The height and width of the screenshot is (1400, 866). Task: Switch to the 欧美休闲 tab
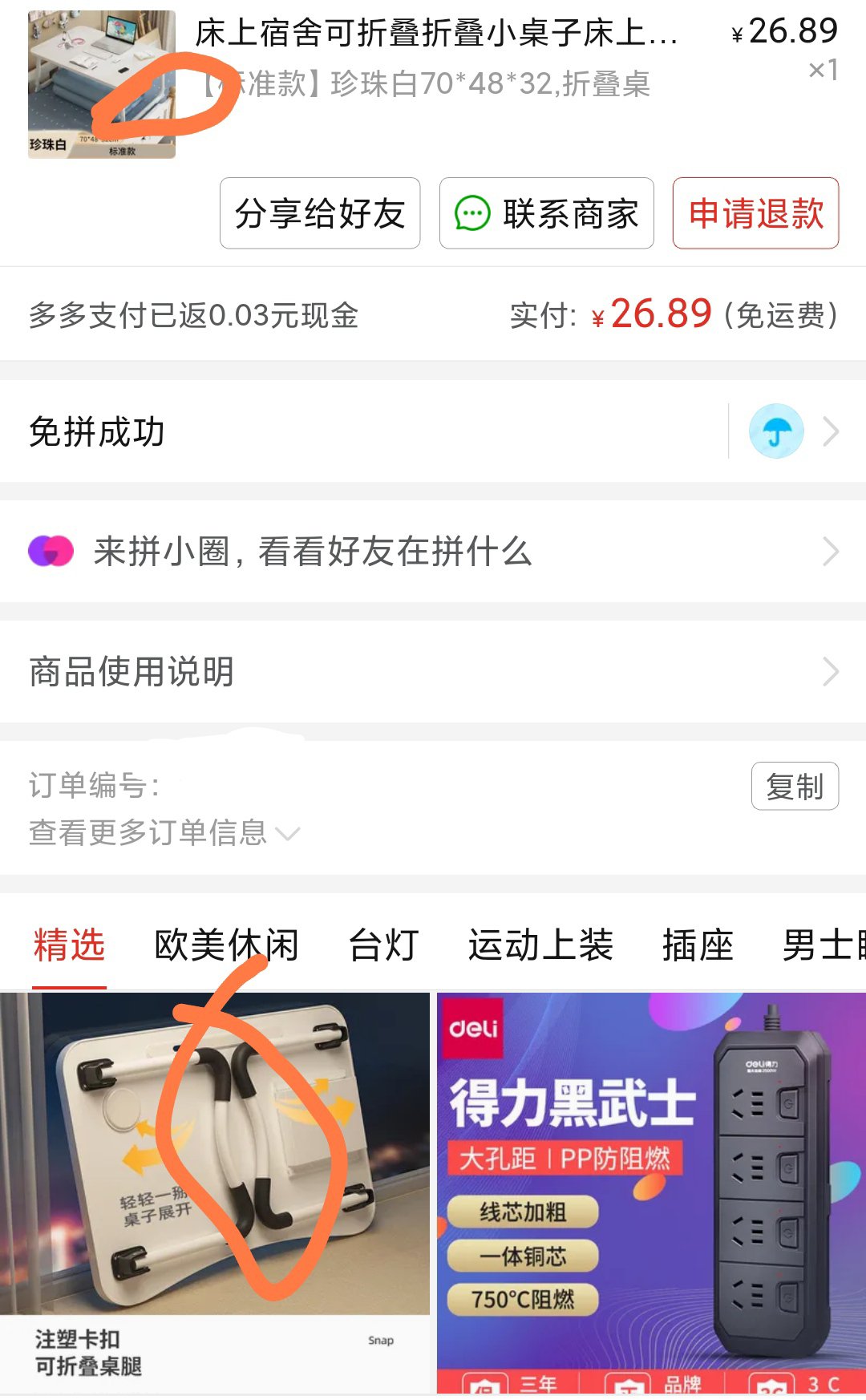[226, 945]
